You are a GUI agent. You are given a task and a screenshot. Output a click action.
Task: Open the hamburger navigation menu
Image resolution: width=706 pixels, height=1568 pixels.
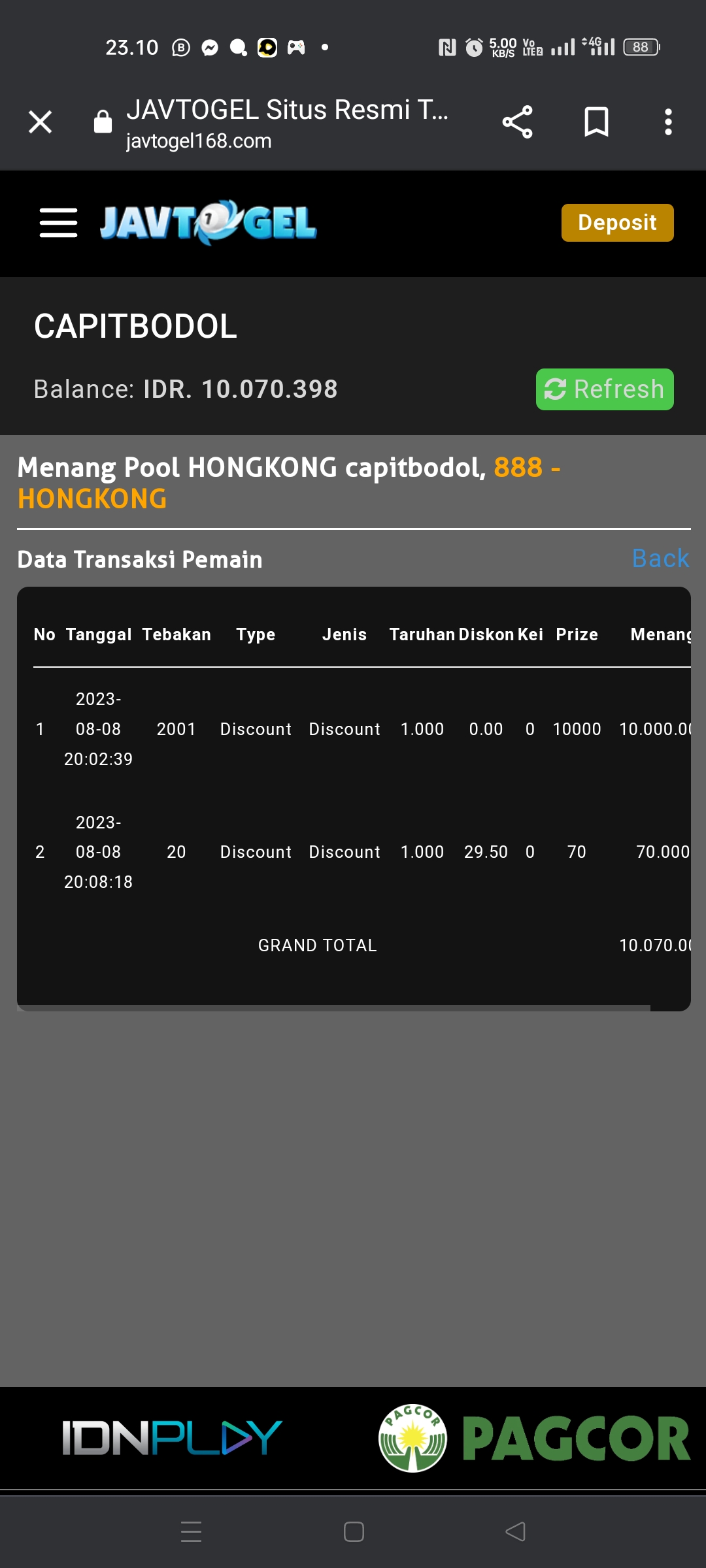click(x=58, y=223)
